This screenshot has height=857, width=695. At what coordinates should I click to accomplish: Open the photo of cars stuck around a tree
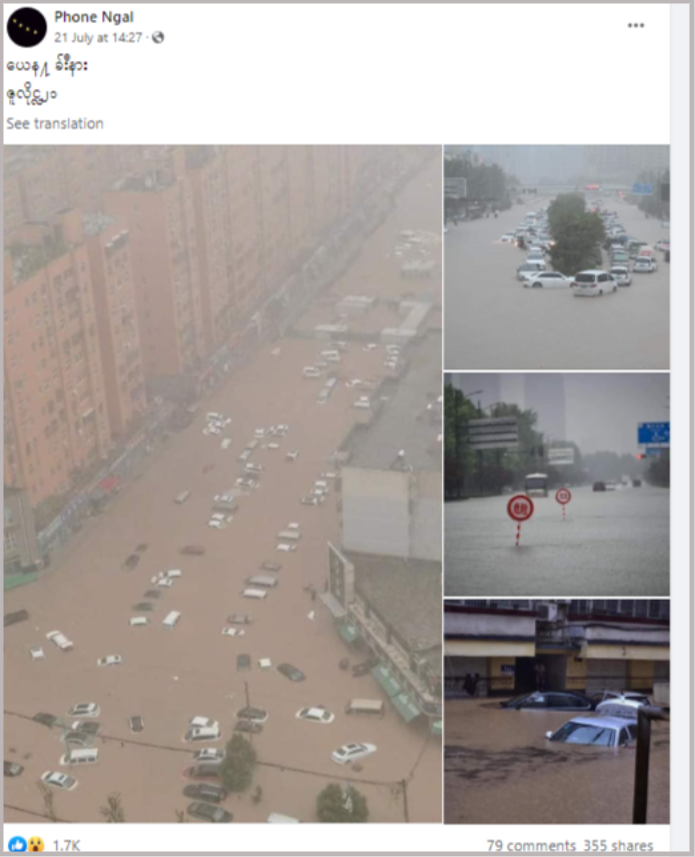point(556,257)
